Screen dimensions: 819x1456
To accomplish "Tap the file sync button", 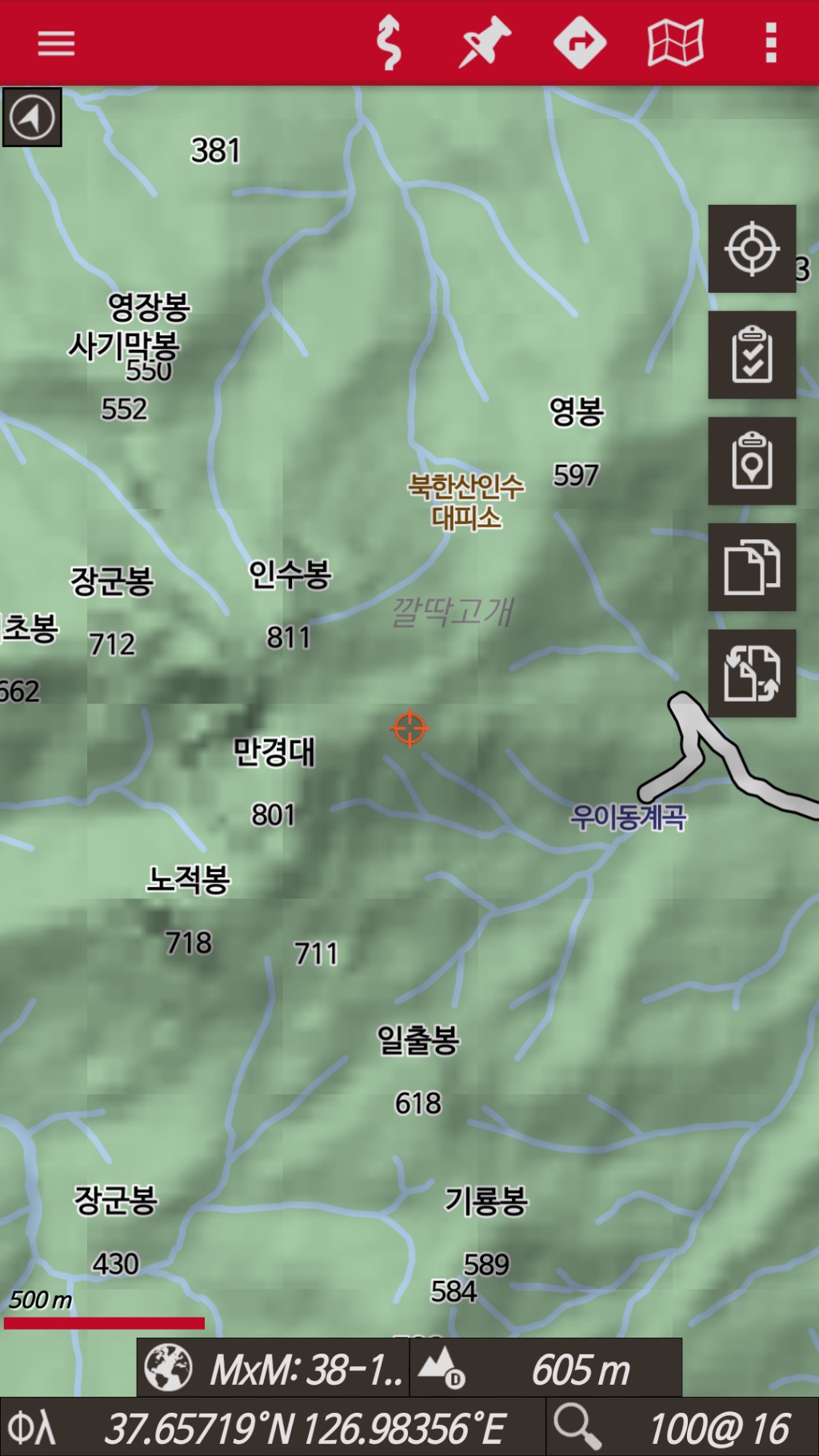I will click(x=752, y=674).
